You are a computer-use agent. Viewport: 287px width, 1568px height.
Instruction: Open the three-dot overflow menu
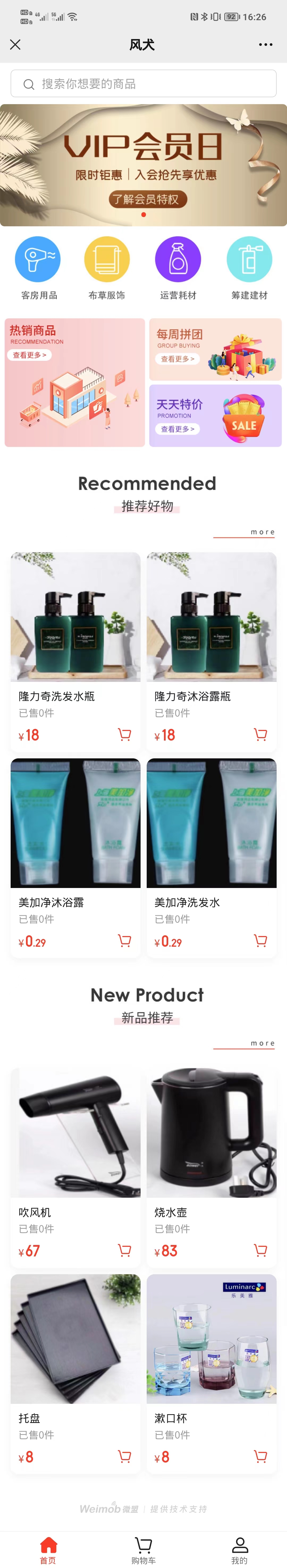pyautogui.click(x=266, y=44)
